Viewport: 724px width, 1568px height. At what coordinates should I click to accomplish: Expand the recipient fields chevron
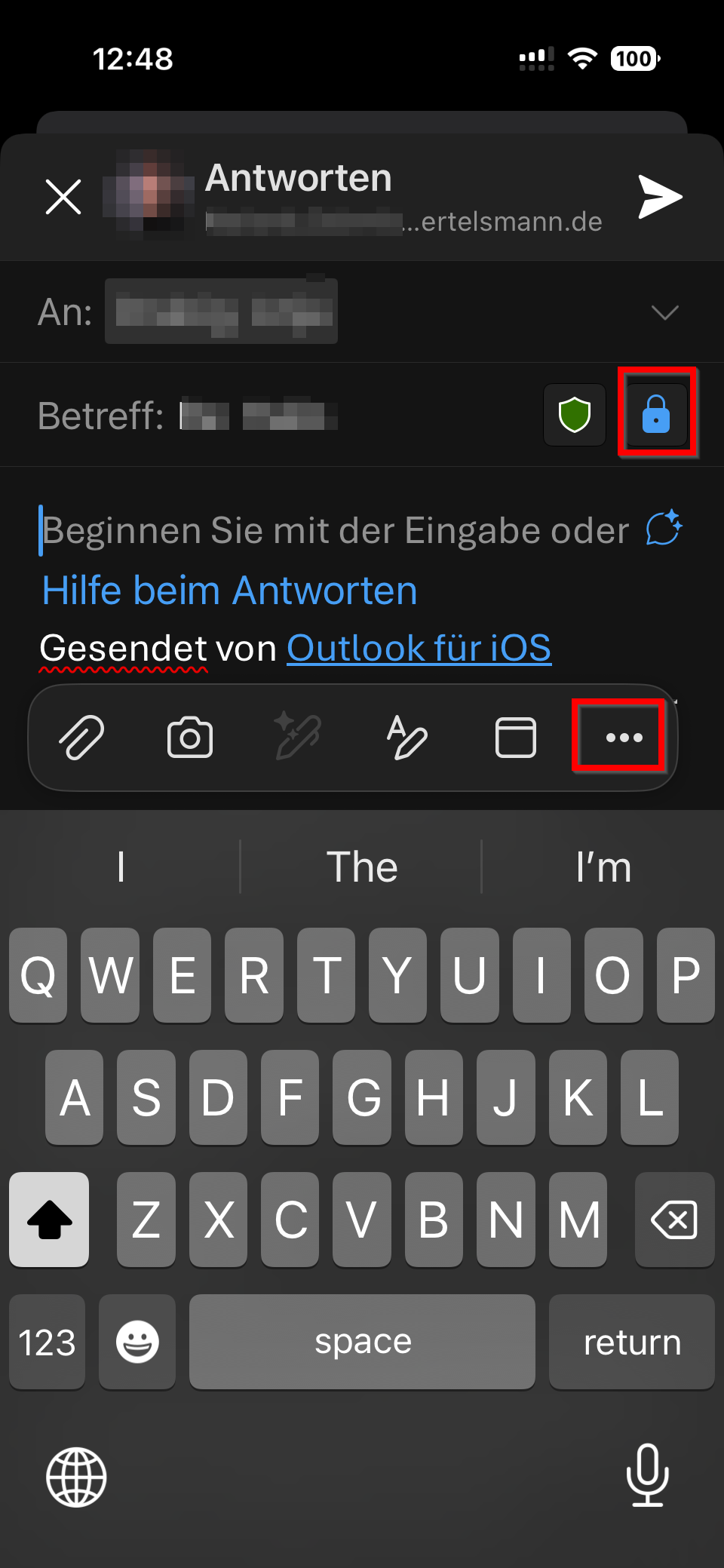664,312
